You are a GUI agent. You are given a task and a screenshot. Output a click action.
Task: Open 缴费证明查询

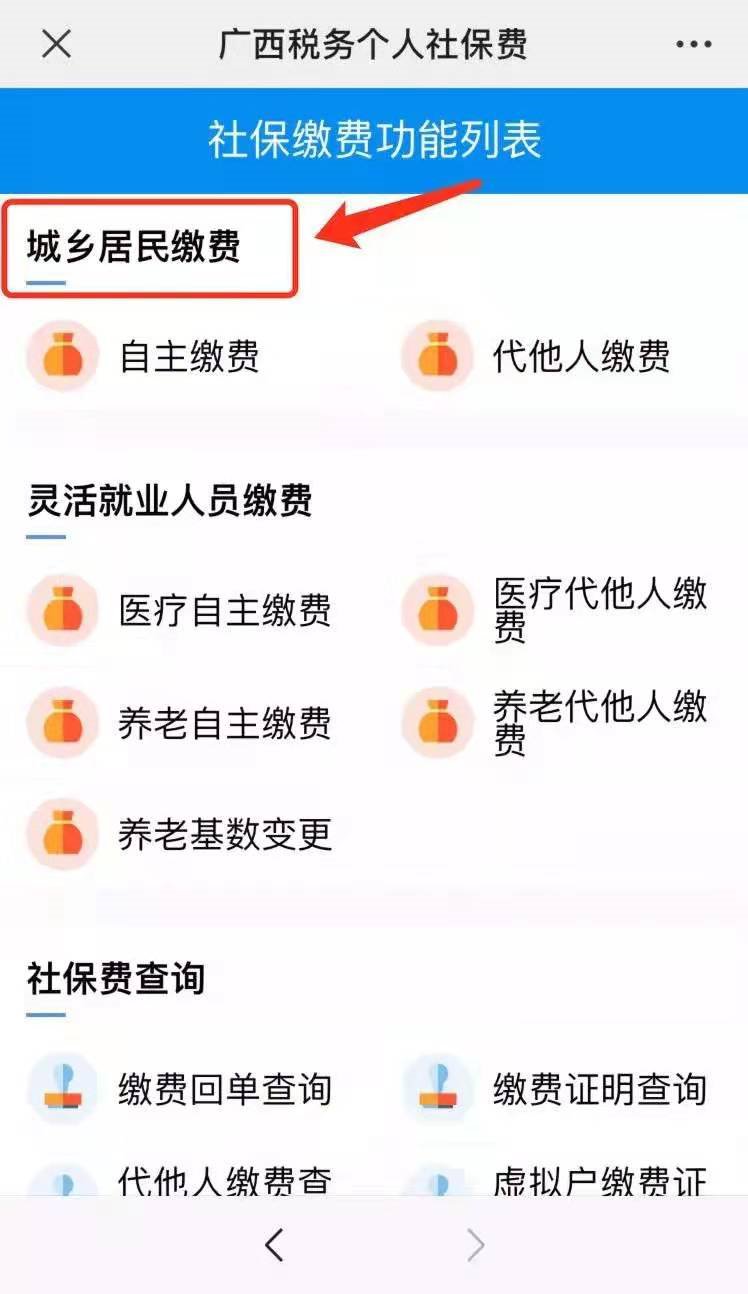point(598,1089)
